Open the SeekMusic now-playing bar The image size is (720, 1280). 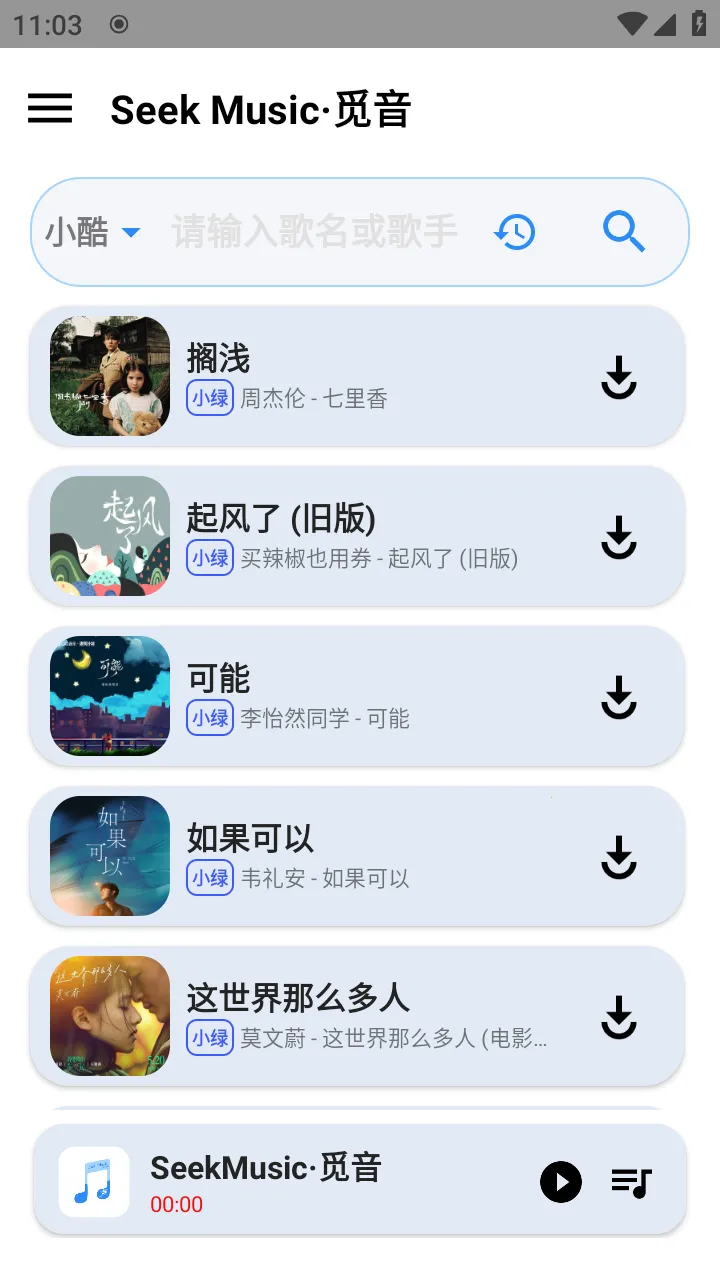click(300, 1182)
